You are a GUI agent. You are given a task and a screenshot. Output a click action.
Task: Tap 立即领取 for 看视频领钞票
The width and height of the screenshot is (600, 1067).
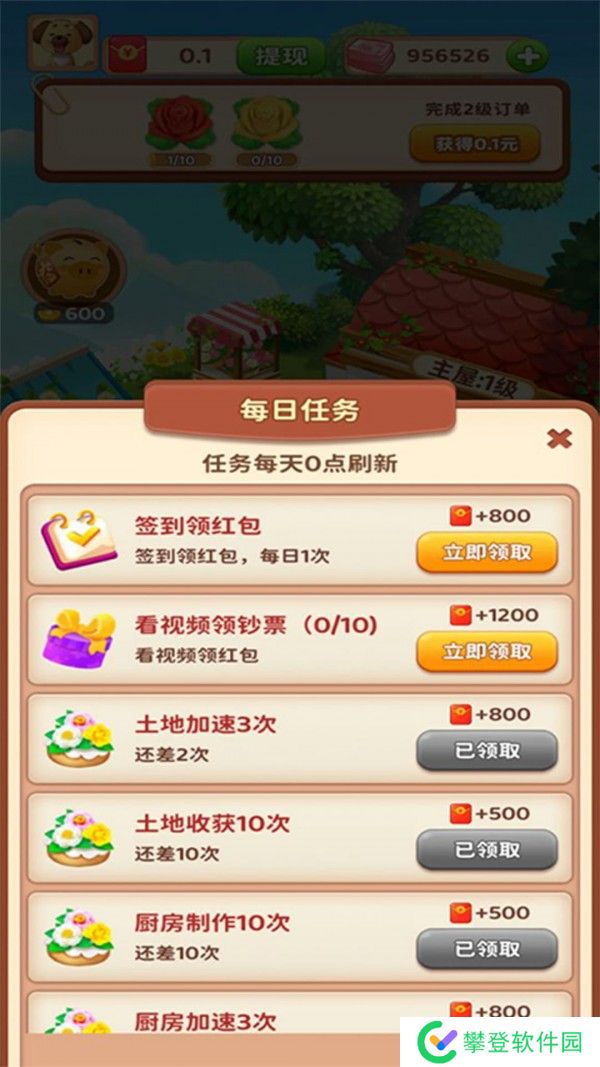(x=486, y=651)
